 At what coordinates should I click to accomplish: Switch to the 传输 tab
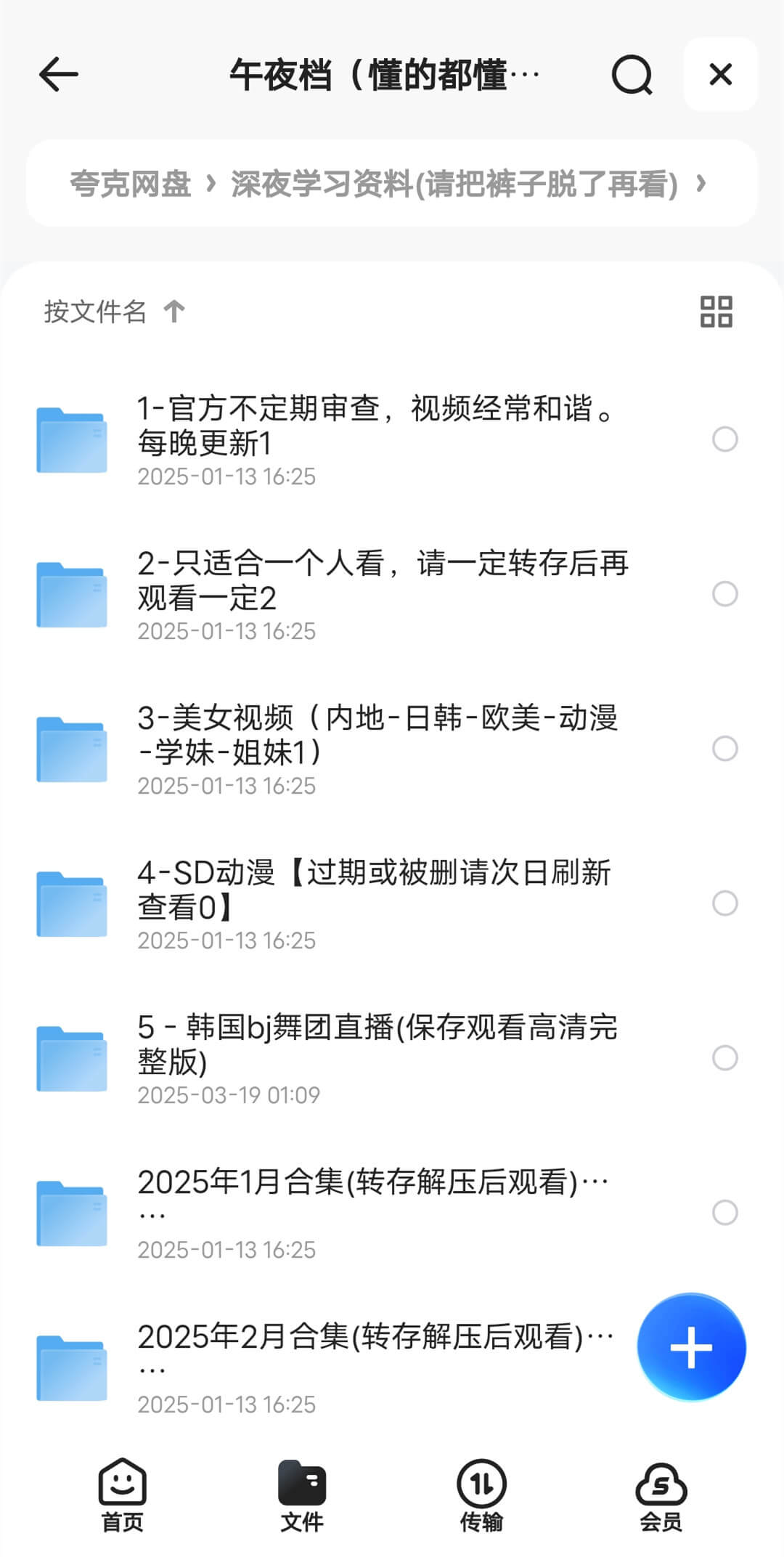tap(481, 1495)
